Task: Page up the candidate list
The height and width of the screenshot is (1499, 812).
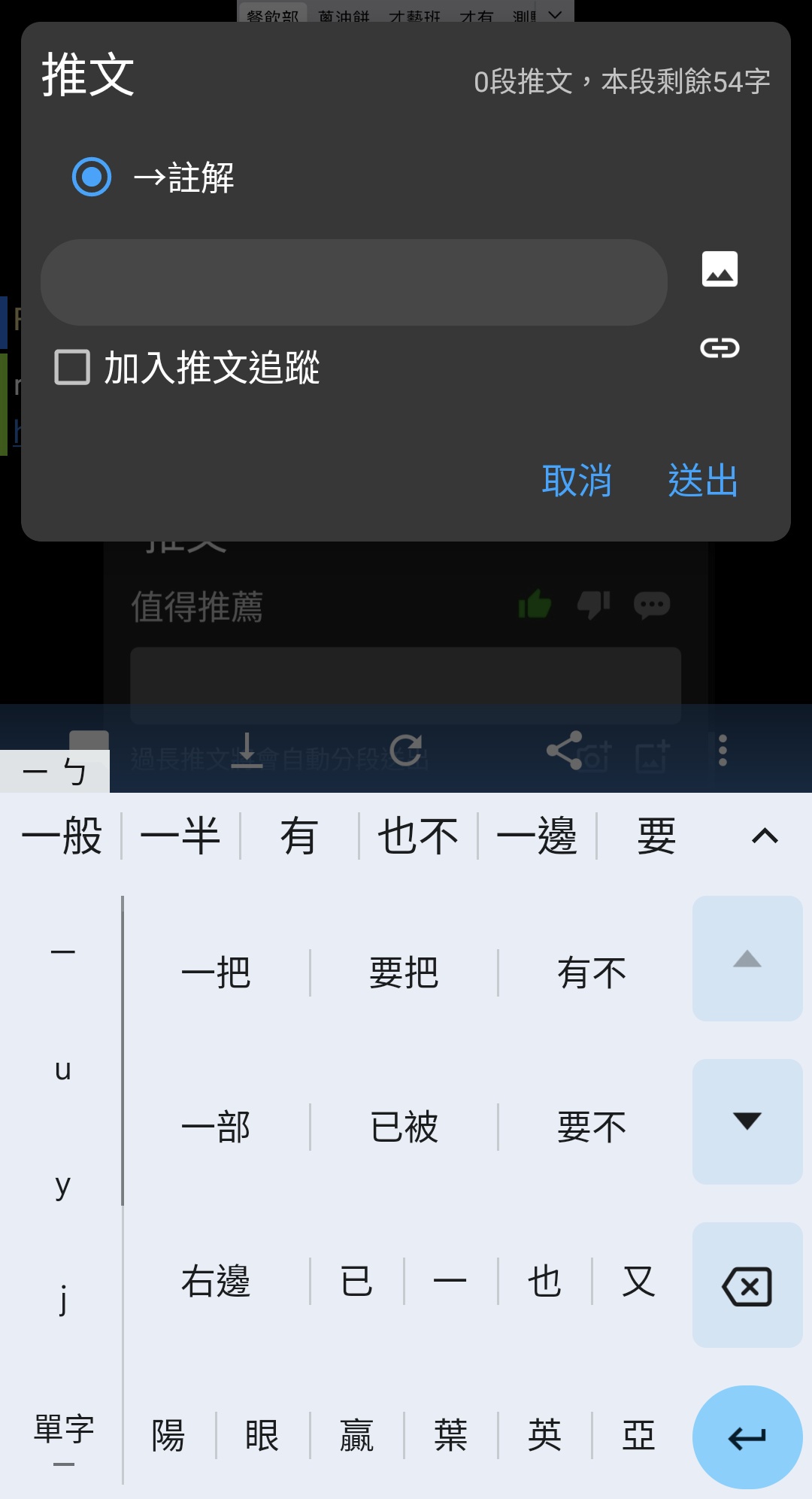Action: point(747,959)
